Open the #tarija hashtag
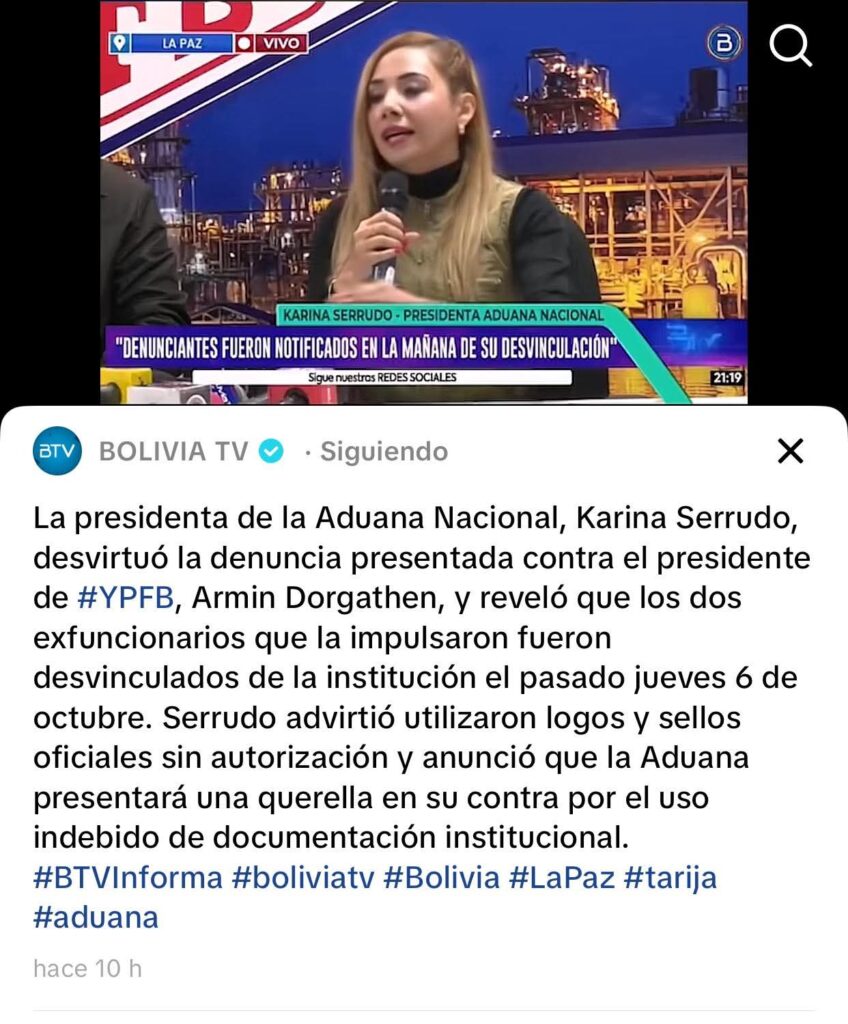The height and width of the screenshot is (1024, 848). pos(670,877)
